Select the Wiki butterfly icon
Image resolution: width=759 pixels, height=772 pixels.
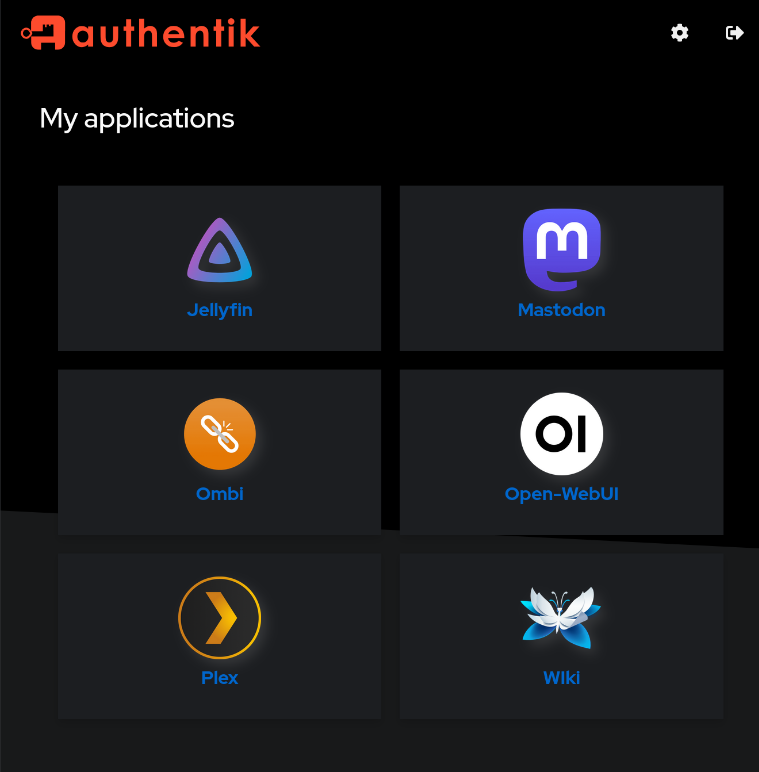pyautogui.click(x=561, y=618)
